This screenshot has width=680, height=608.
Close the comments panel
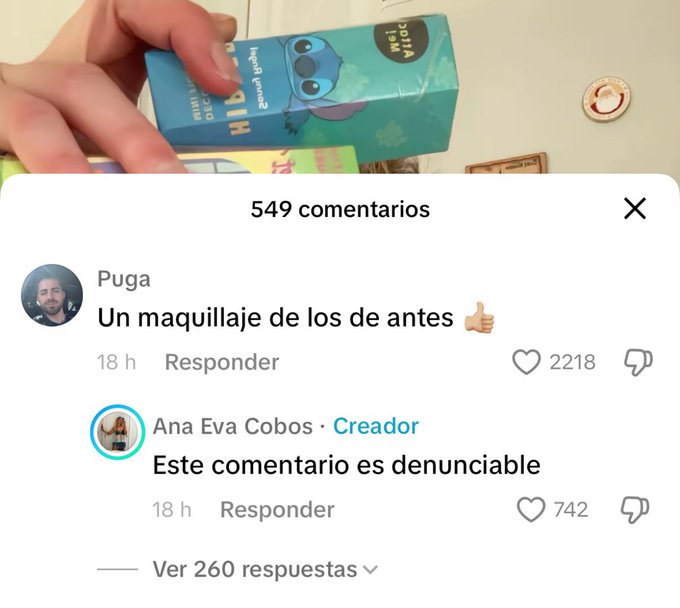click(x=635, y=209)
